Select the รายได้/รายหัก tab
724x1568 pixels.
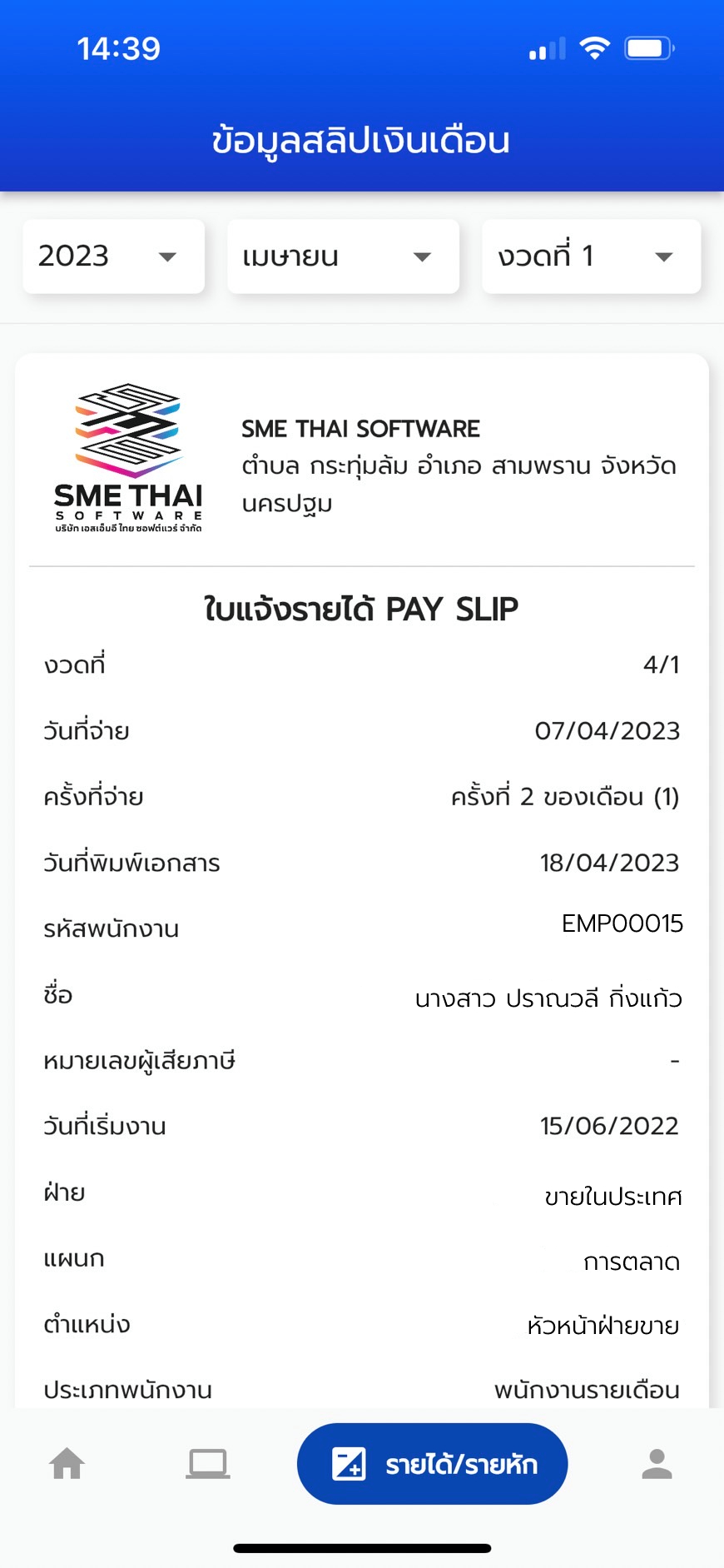click(x=432, y=1463)
